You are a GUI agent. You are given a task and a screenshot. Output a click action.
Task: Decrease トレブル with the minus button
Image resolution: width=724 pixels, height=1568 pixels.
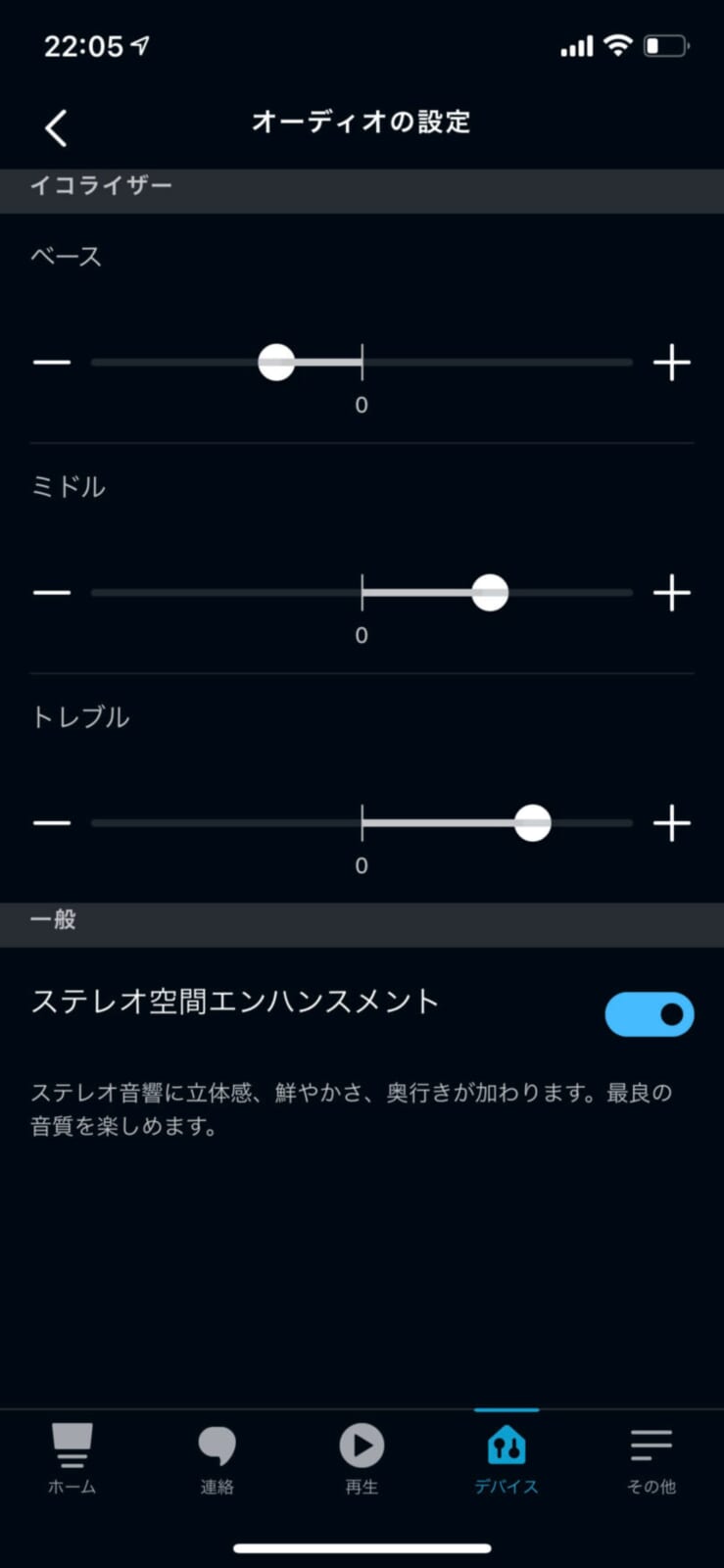pos(52,823)
